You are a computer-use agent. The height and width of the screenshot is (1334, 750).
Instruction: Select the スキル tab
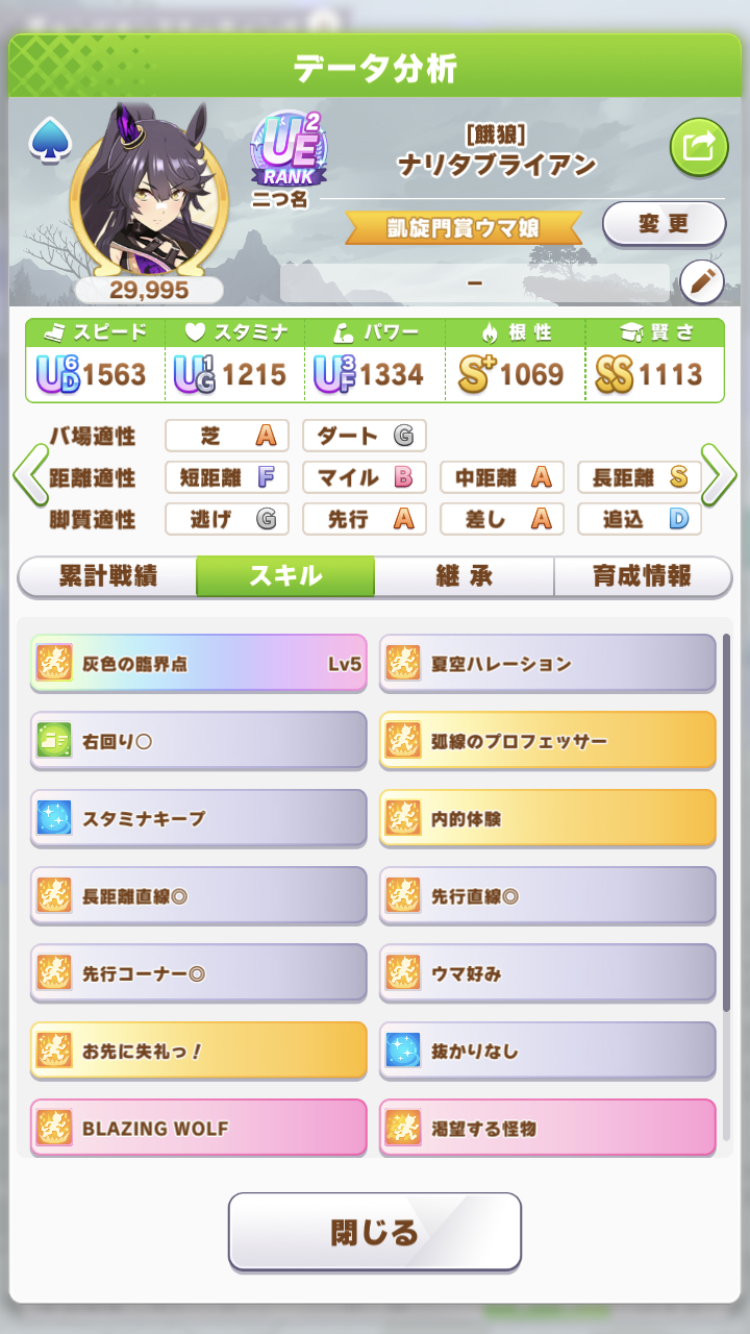coord(285,576)
